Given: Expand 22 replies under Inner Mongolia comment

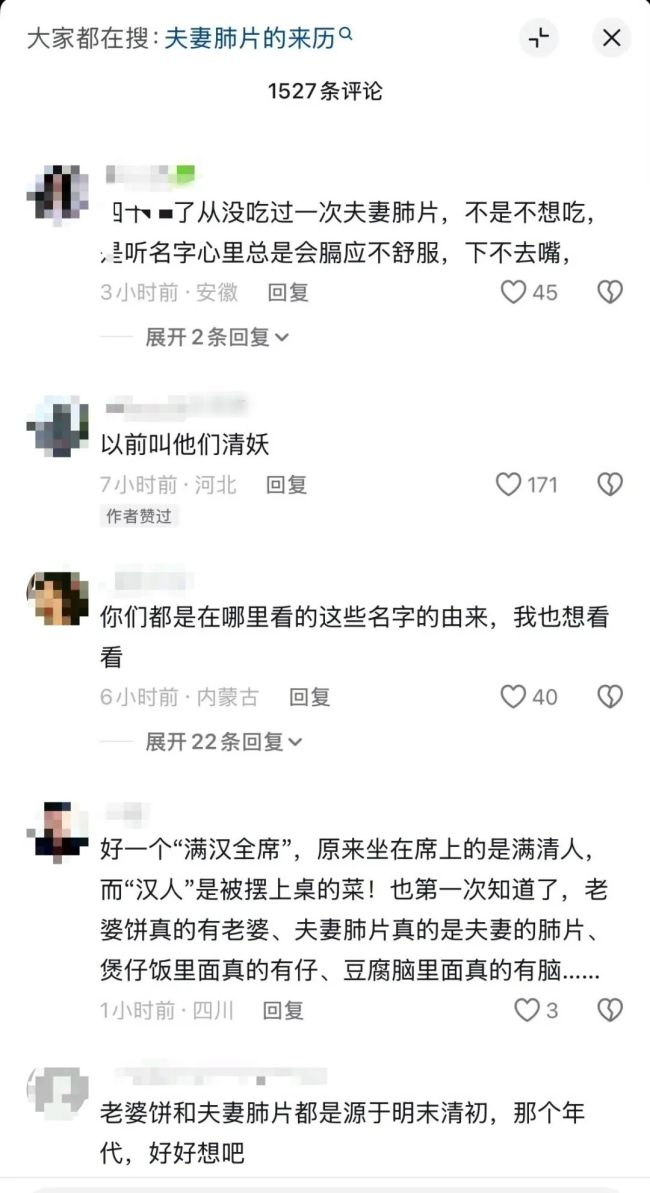Looking at the screenshot, I should click(x=223, y=741).
